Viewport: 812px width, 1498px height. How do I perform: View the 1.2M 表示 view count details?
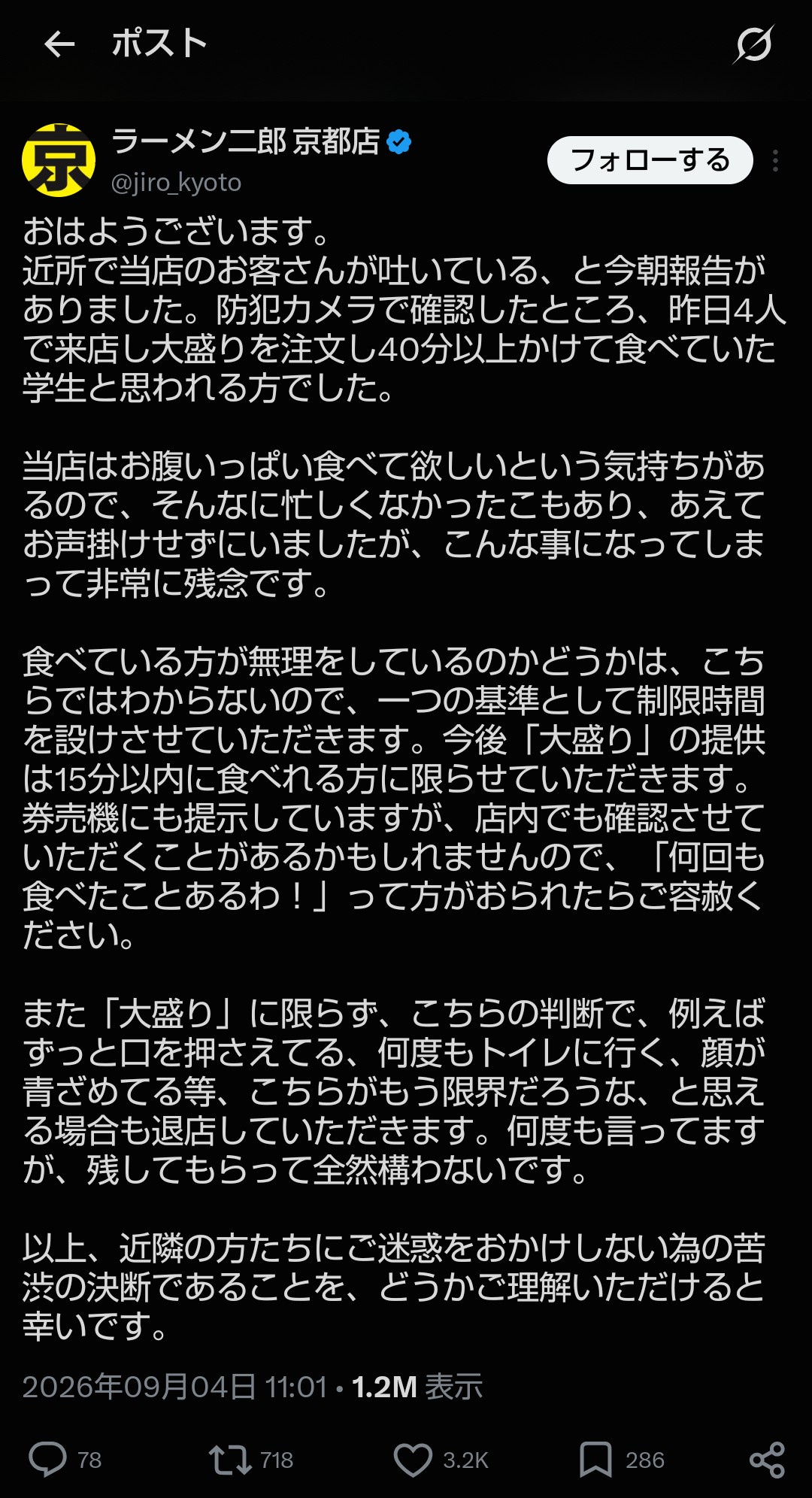click(x=417, y=1387)
